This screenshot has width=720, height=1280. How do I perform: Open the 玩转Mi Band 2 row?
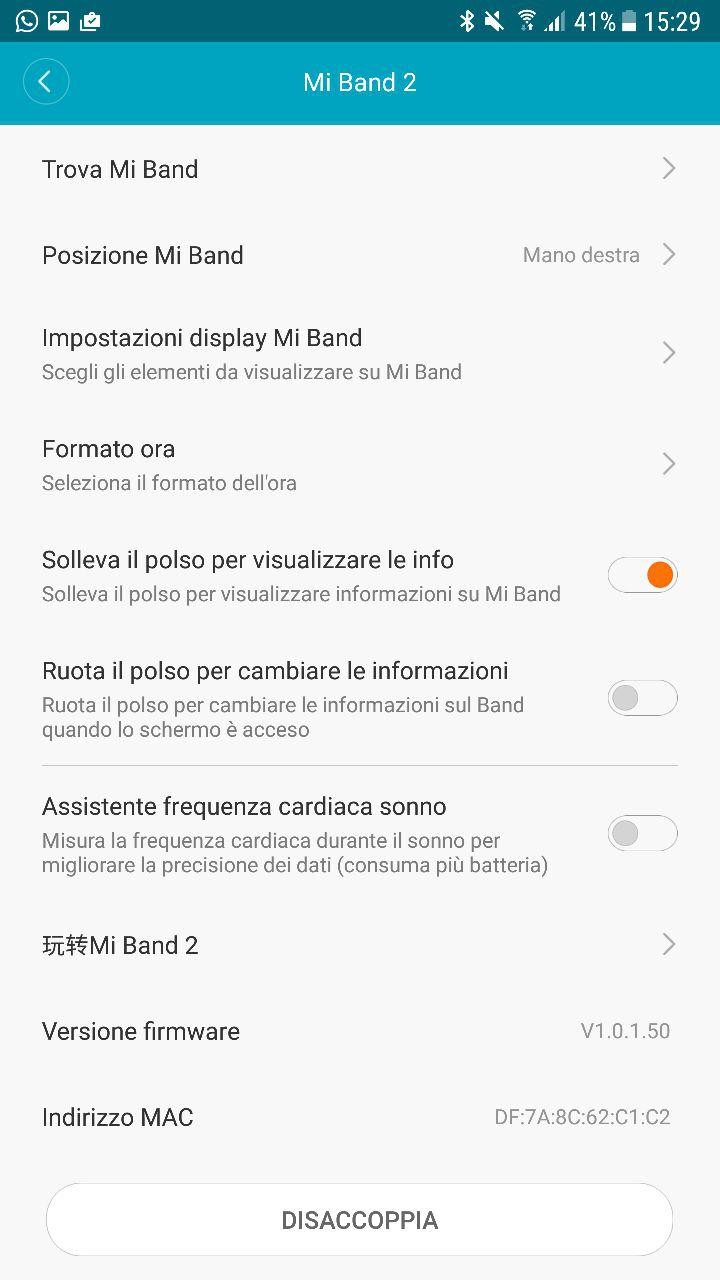(360, 945)
